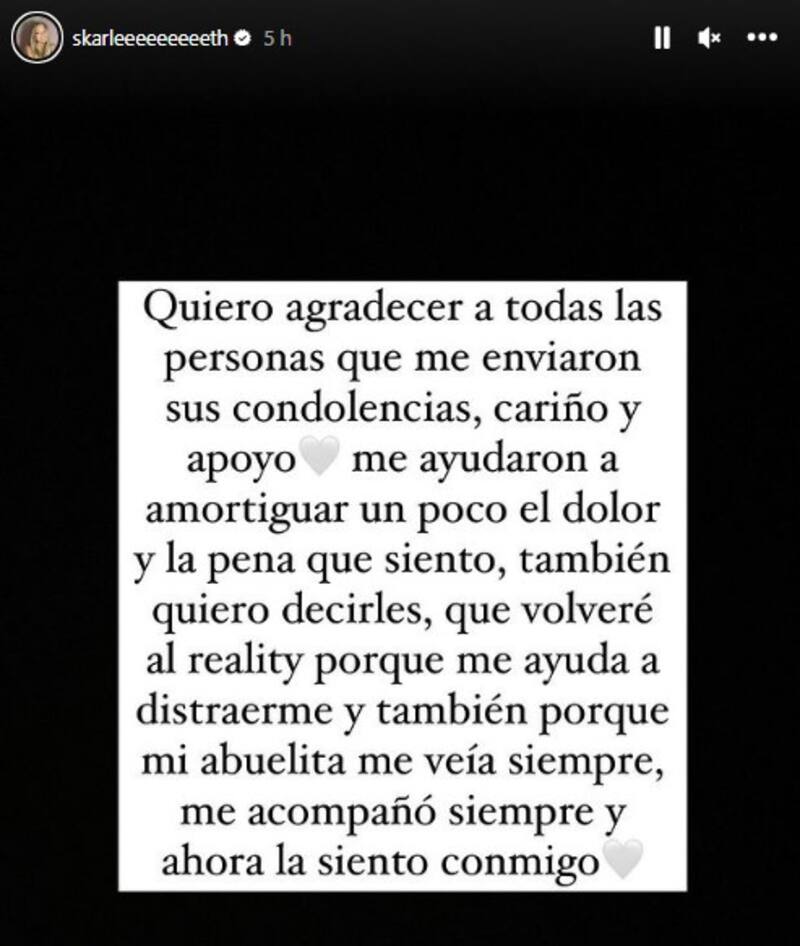Pause the story playback

(661, 38)
